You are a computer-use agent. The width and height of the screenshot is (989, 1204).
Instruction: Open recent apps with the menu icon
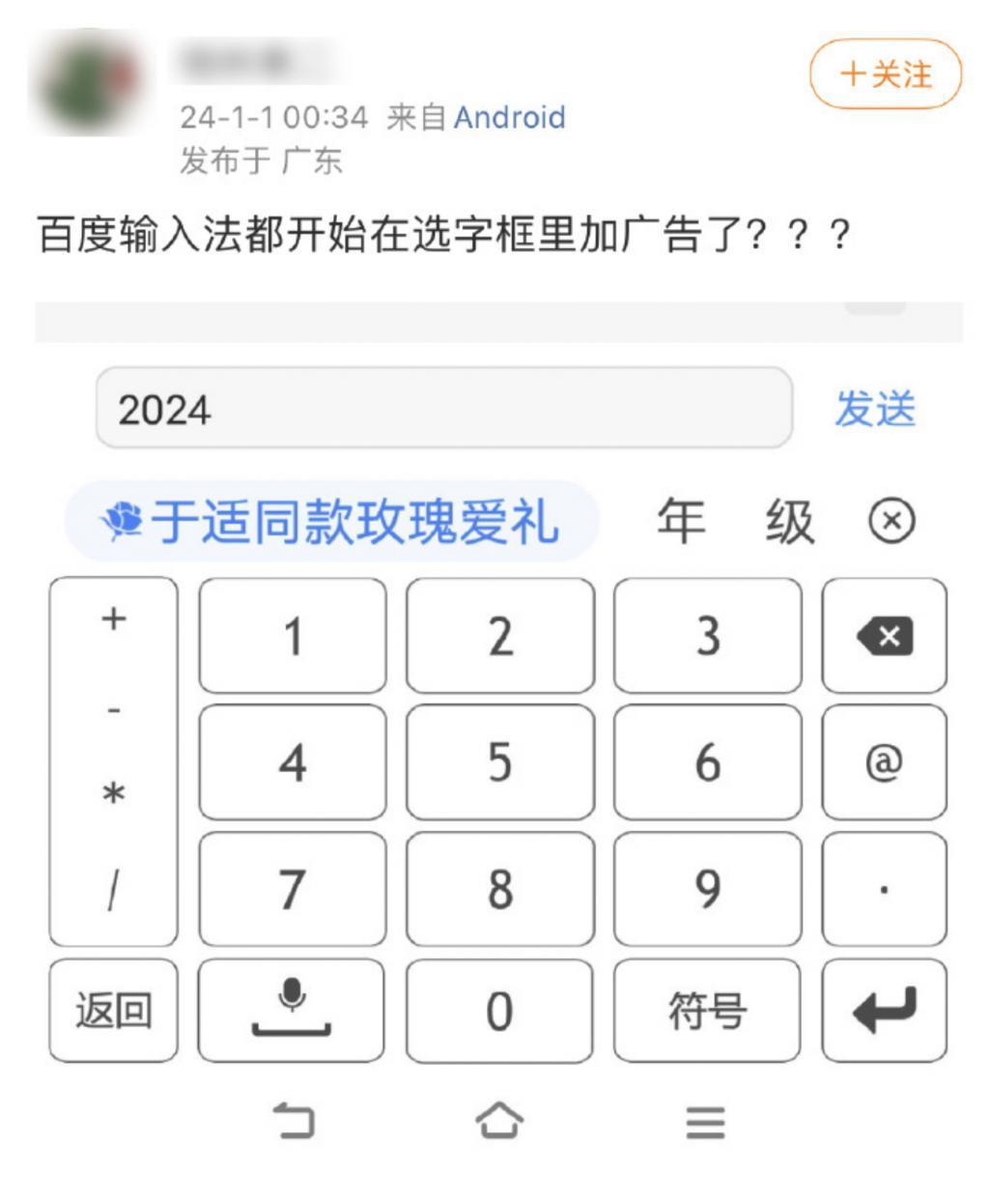(706, 1120)
